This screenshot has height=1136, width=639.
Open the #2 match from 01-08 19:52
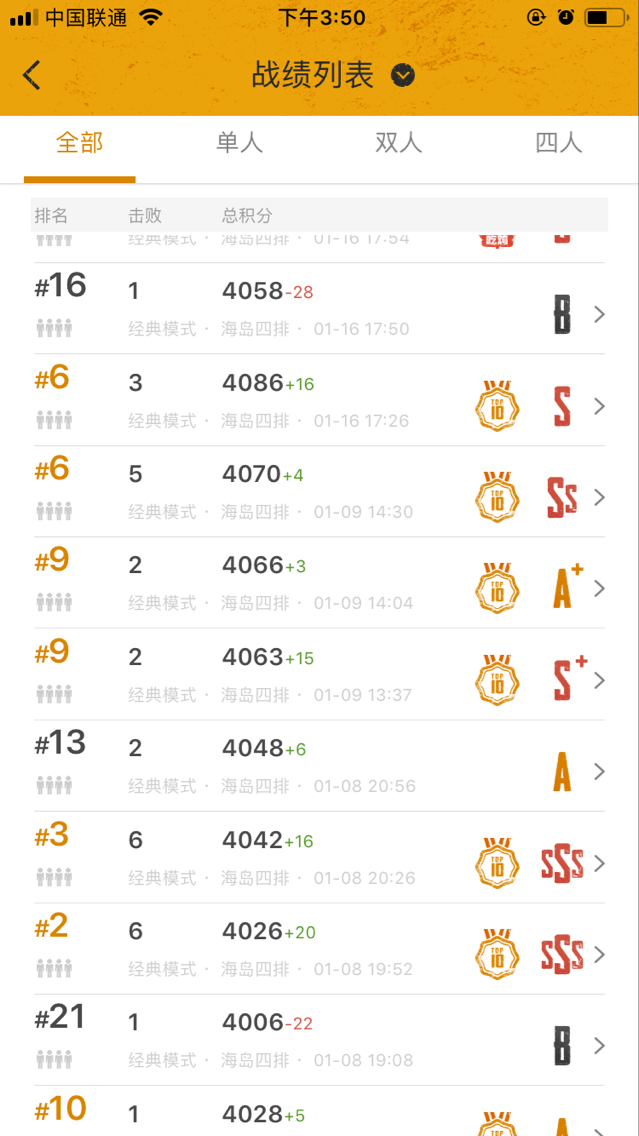tap(320, 948)
